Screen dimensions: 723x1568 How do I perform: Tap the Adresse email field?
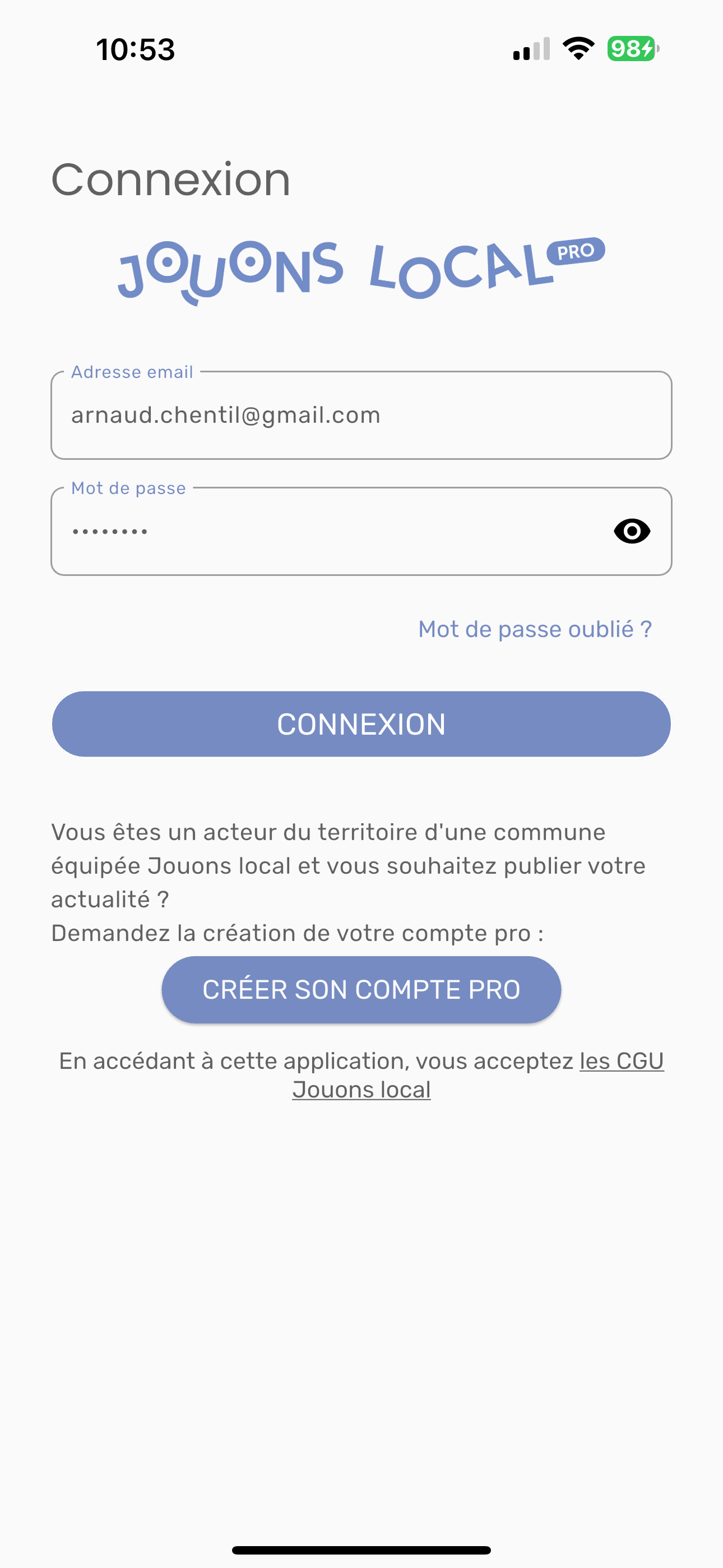pyautogui.click(x=360, y=415)
